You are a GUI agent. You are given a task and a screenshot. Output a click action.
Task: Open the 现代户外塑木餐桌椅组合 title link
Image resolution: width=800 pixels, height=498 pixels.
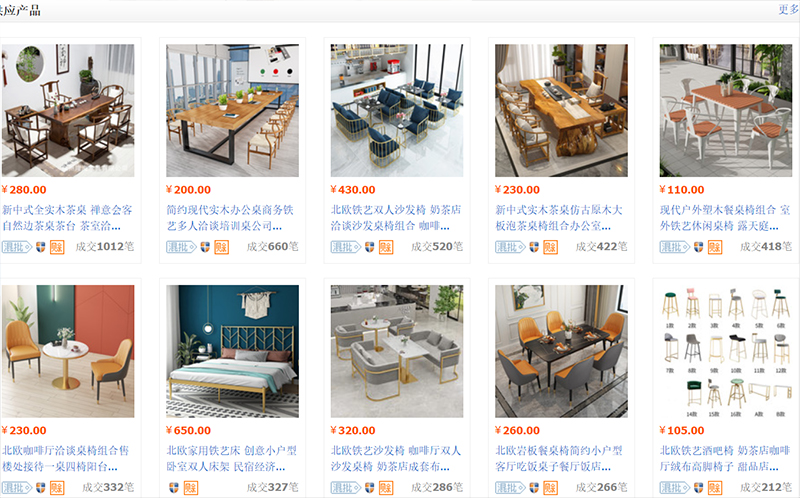point(725,218)
